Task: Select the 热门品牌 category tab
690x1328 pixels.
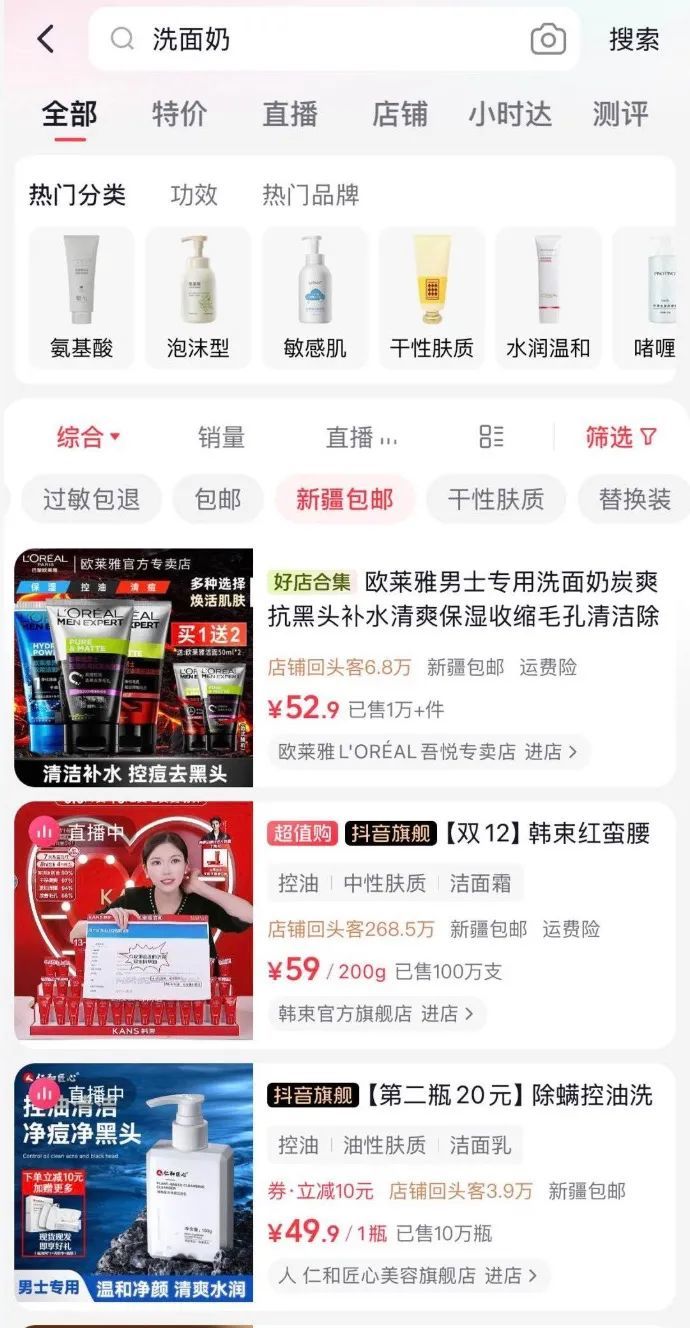Action: (310, 195)
